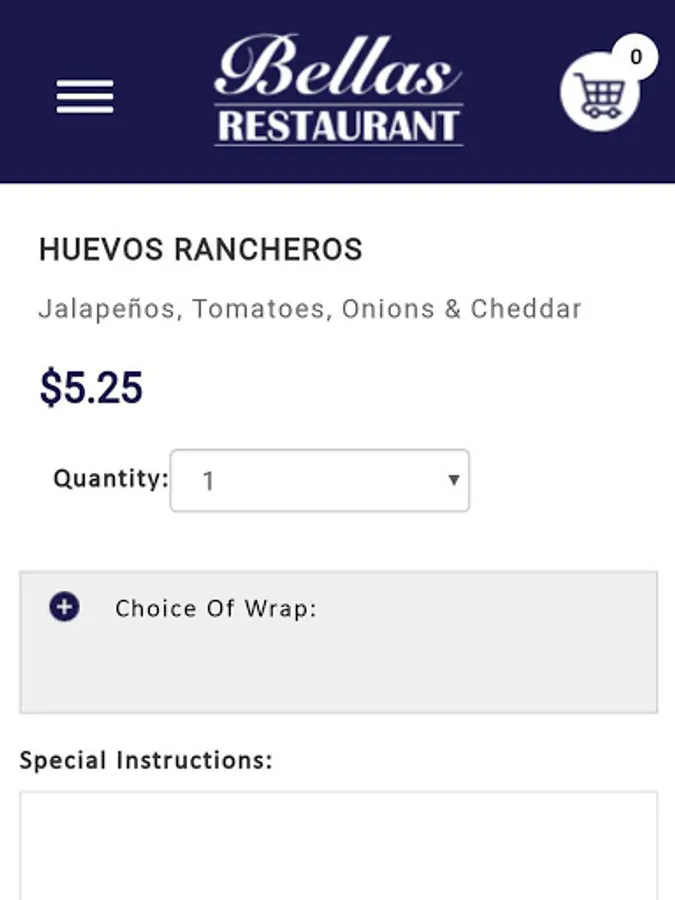Screen dimensions: 675x900
Task: Go to Bellas Restaurant home via logo
Action: tap(338, 90)
